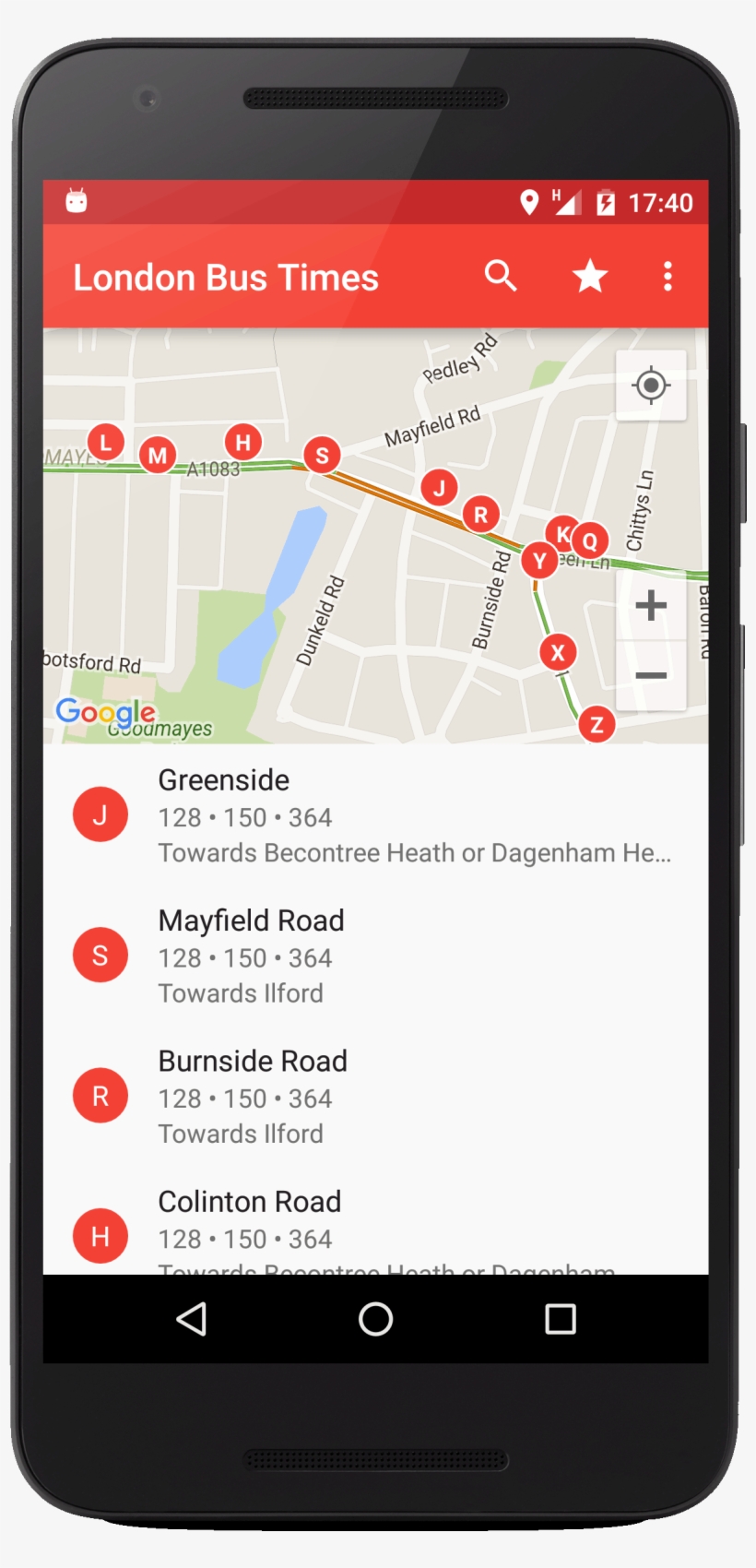Tap the Y stop marker on the map
Viewport: 756px width, 1568px height.
[x=539, y=560]
